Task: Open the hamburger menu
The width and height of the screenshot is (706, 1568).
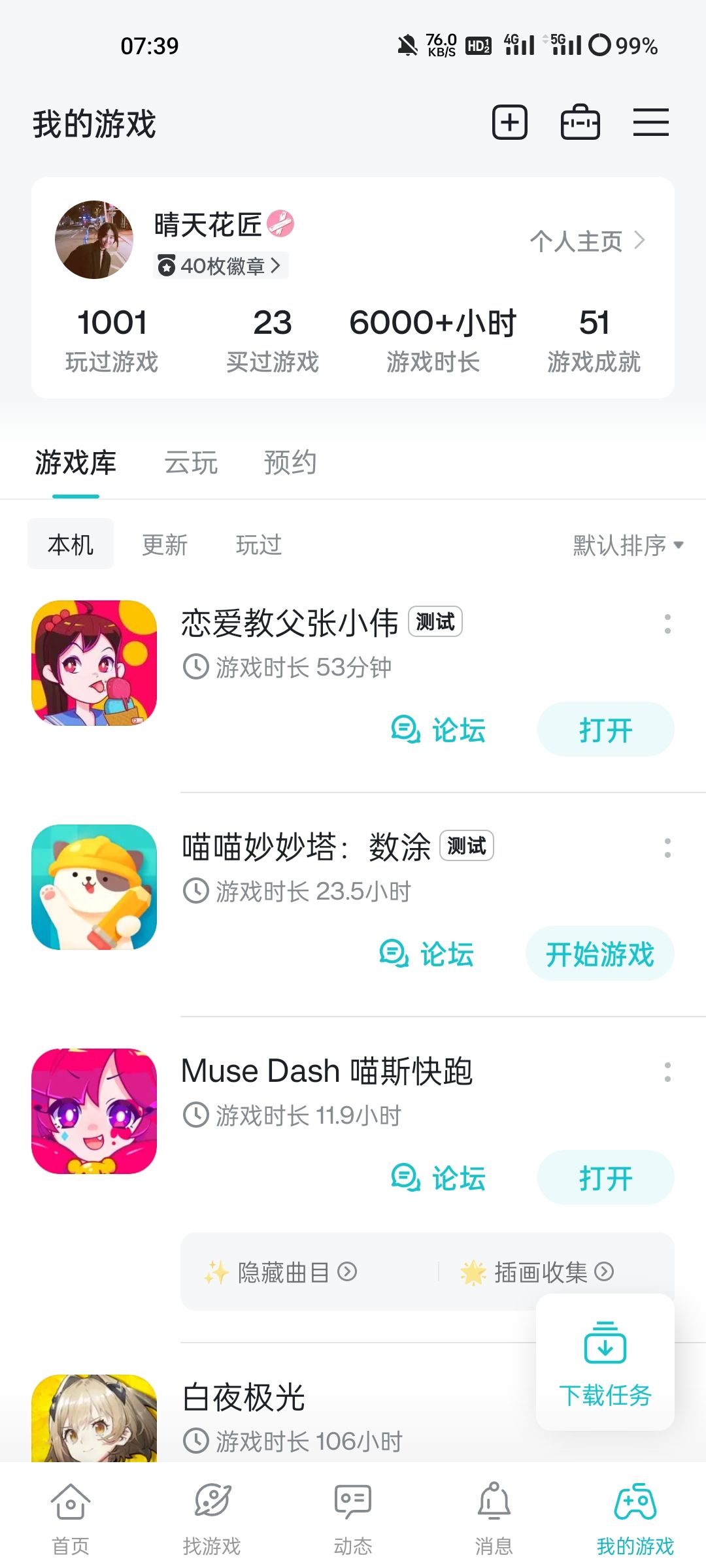Action: [x=651, y=122]
